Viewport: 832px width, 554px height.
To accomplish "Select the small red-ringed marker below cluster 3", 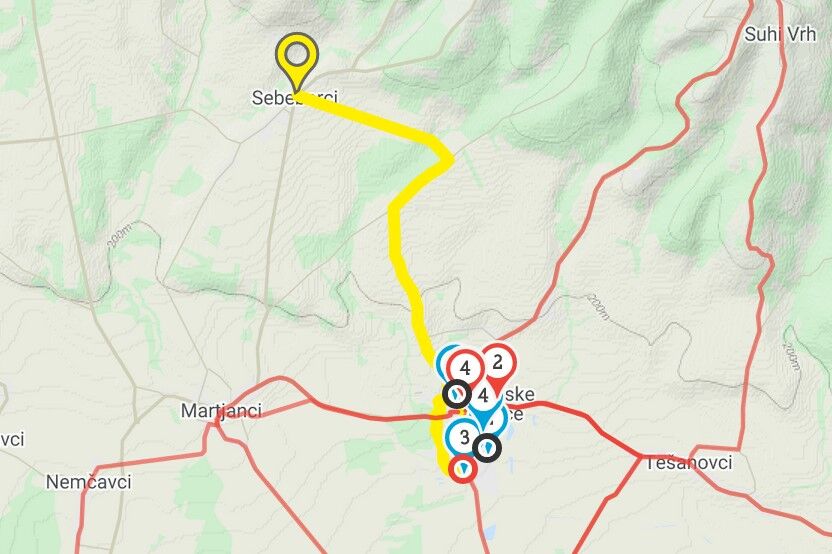I will click(x=462, y=468).
